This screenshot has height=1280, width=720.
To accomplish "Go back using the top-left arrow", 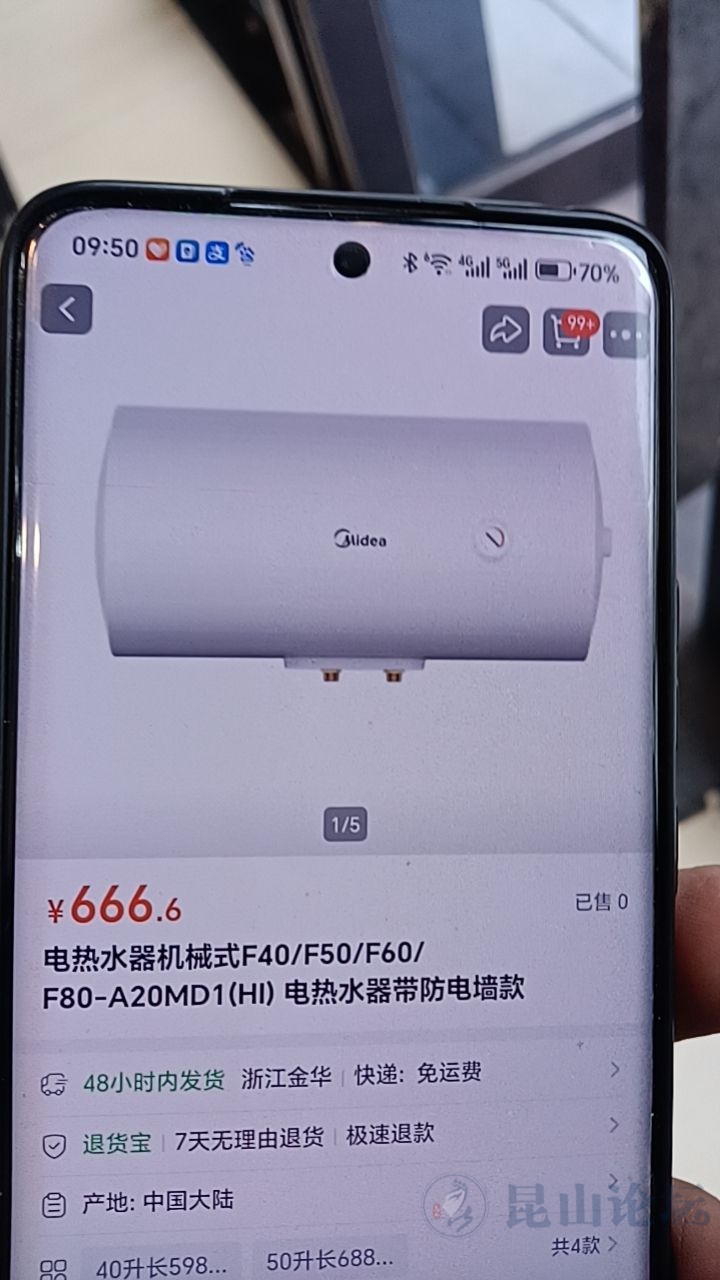I will click(x=67, y=309).
